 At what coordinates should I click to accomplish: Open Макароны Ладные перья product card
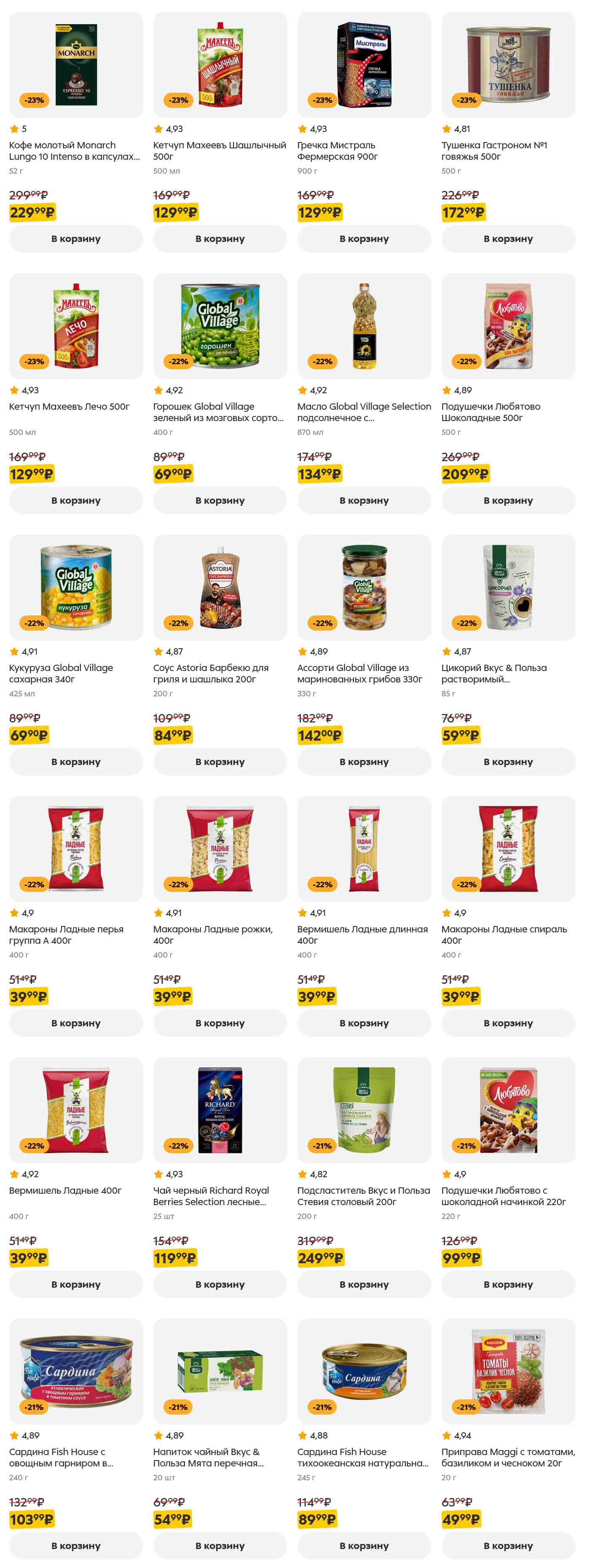click(x=66, y=934)
